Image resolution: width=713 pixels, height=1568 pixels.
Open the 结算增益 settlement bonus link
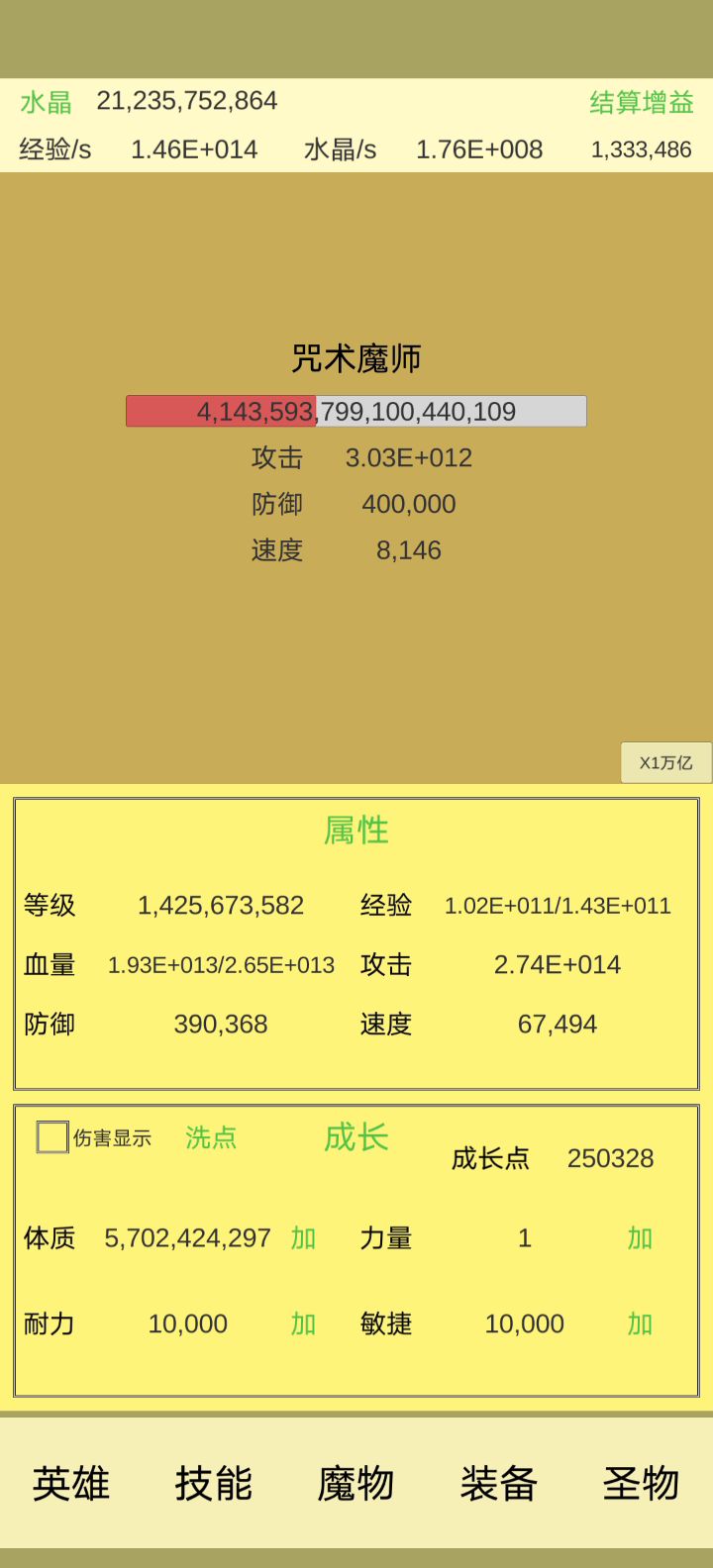click(641, 102)
